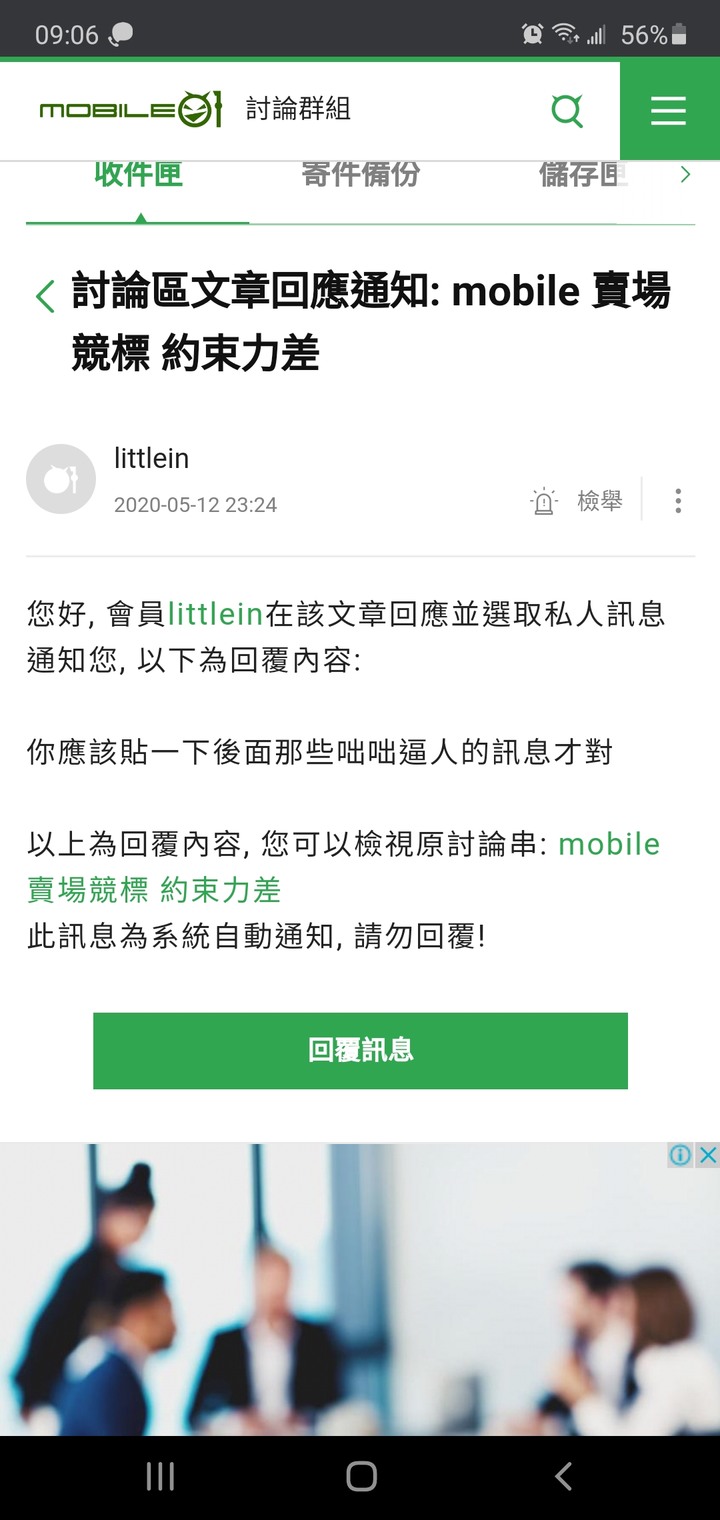Switch to the 寄件備份 tab
The height and width of the screenshot is (1520, 720).
[360, 176]
